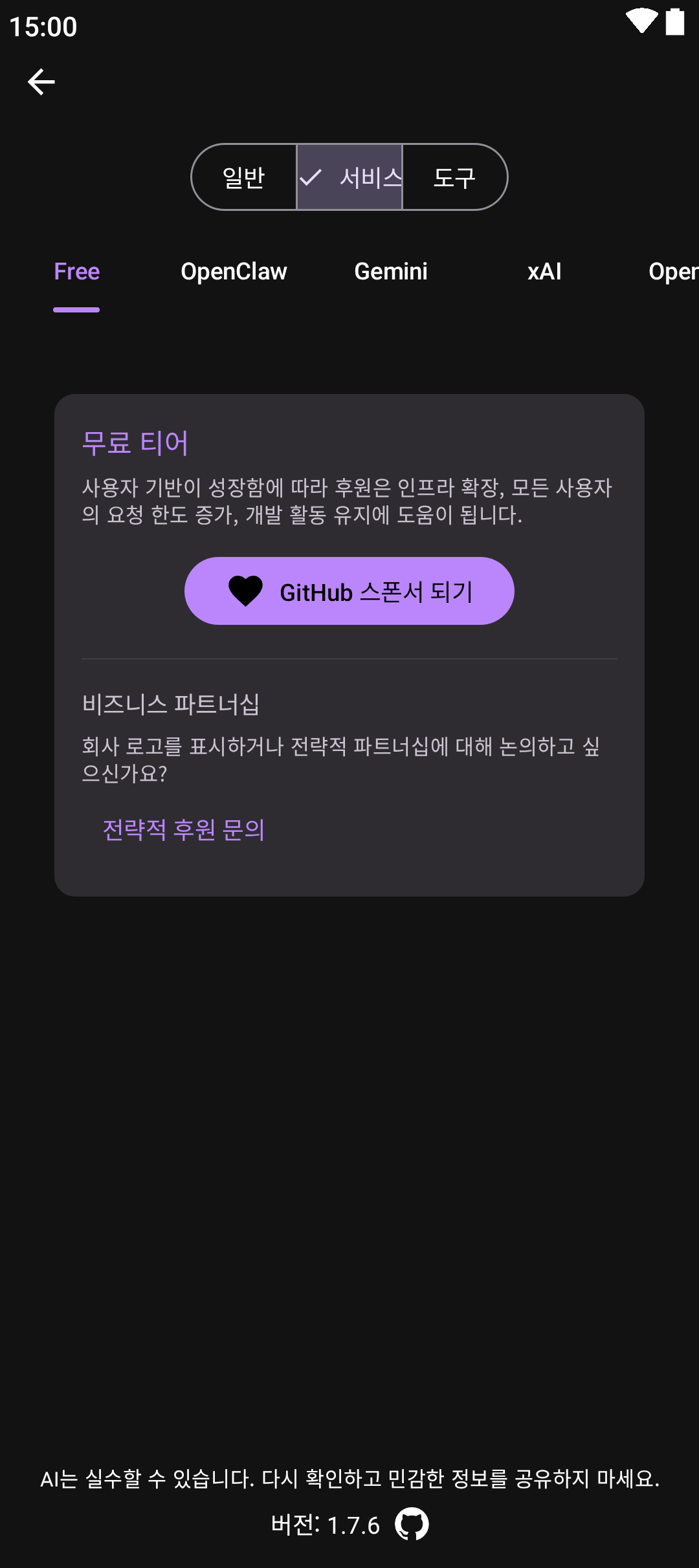The image size is (699, 1568).
Task: Switch to the 도구 segment
Action: (454, 177)
